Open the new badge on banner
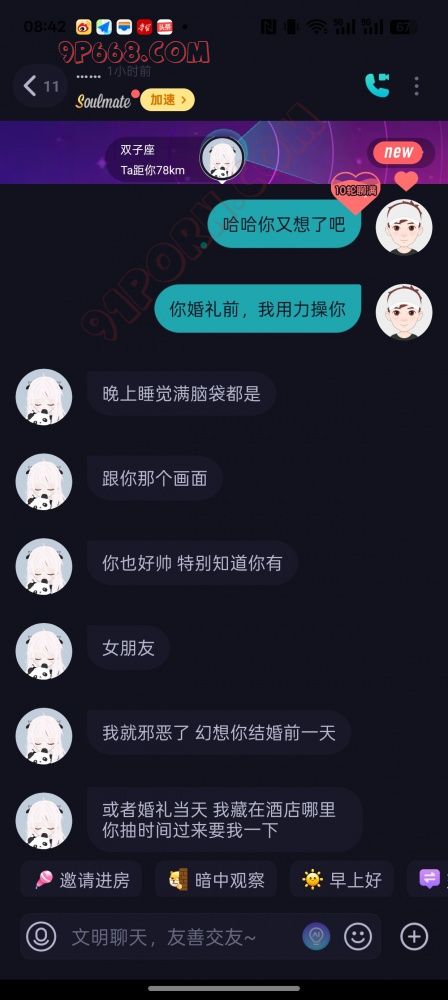The width and height of the screenshot is (448, 1000). tap(400, 152)
